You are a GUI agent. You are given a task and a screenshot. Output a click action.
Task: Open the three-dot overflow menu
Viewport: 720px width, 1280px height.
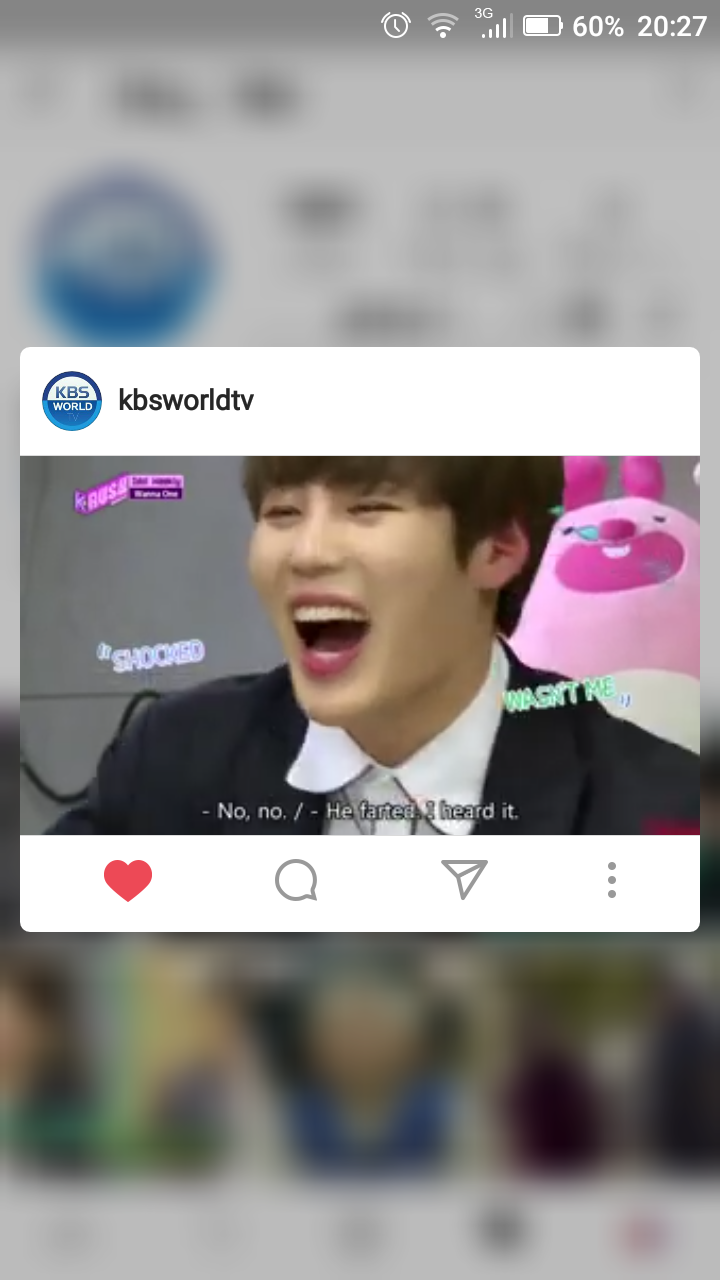pyautogui.click(x=611, y=880)
